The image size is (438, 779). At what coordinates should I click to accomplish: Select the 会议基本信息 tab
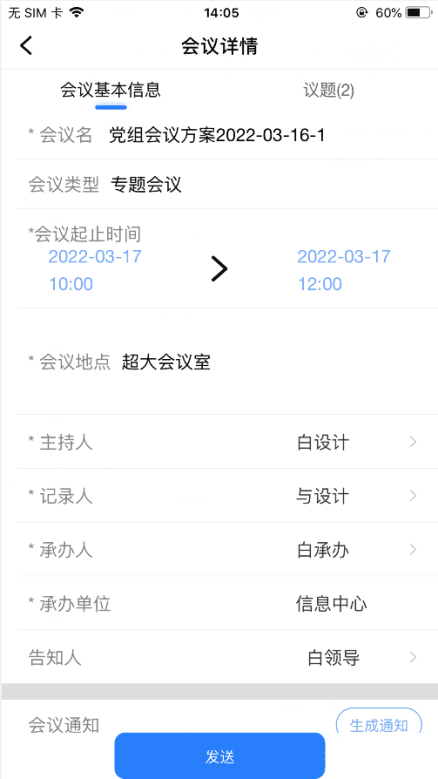pyautogui.click(x=111, y=90)
